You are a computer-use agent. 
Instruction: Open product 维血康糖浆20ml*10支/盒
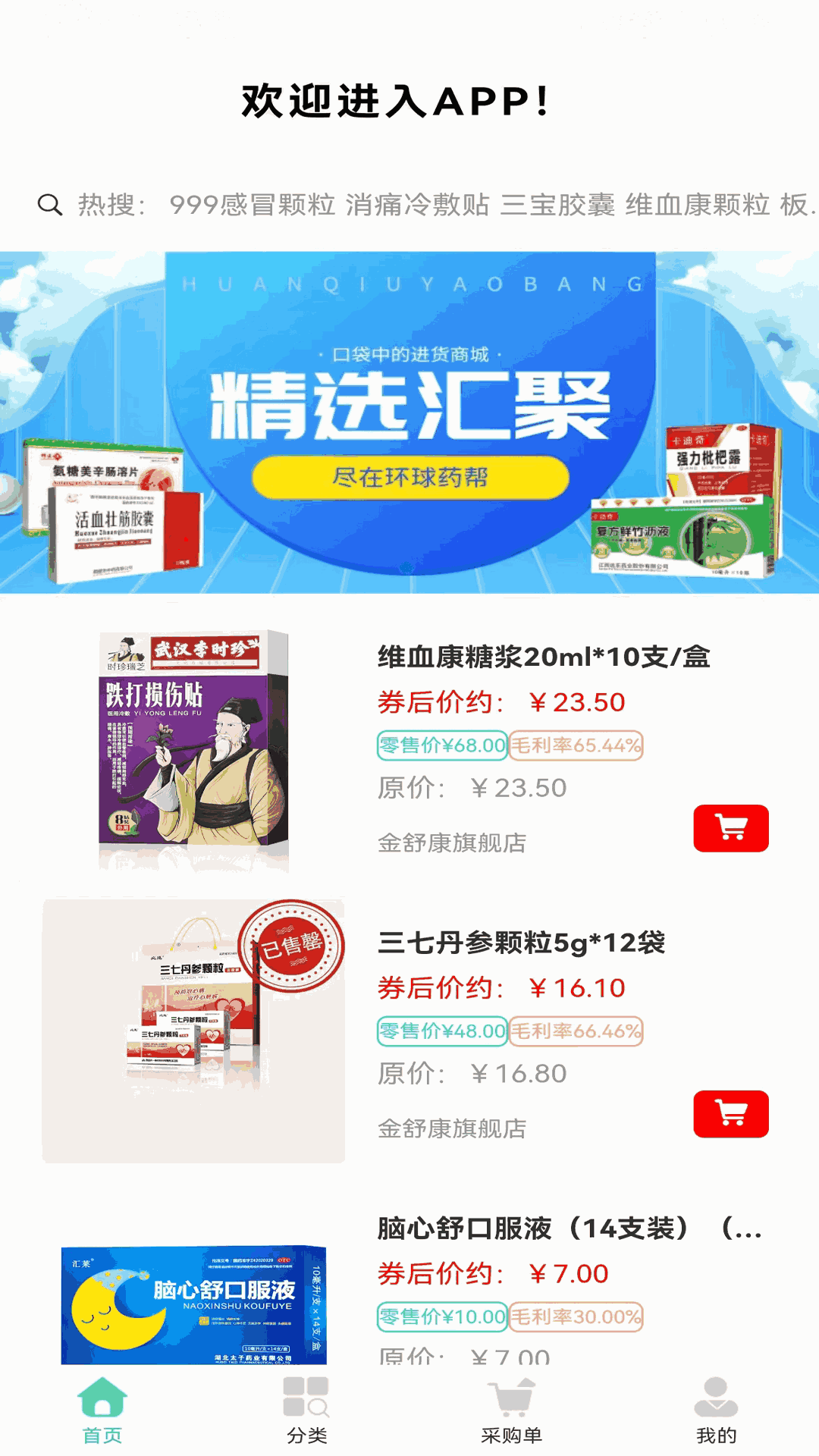[544, 657]
